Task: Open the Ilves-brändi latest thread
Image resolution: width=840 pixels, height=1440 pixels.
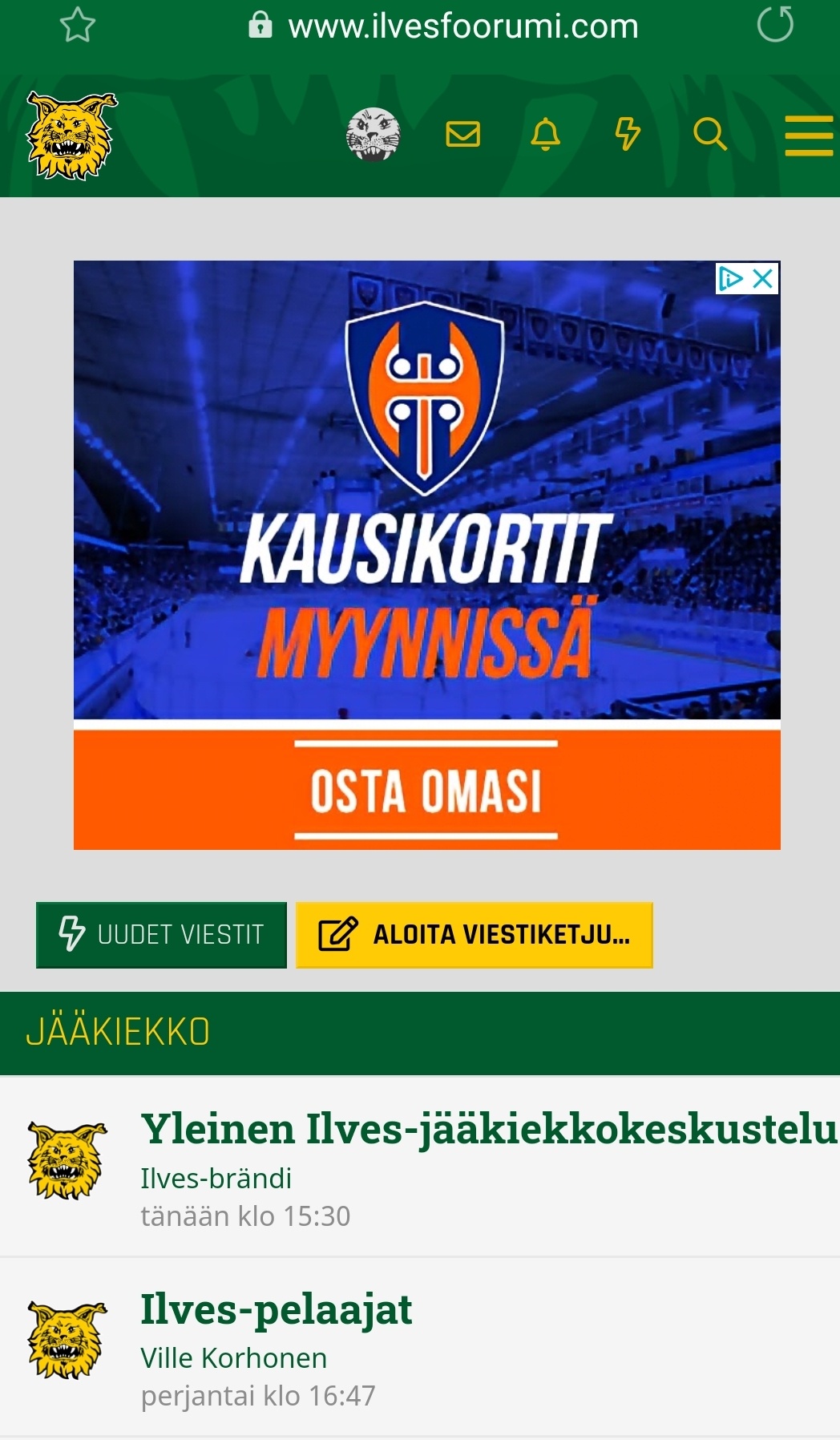Action: pyautogui.click(x=216, y=1178)
